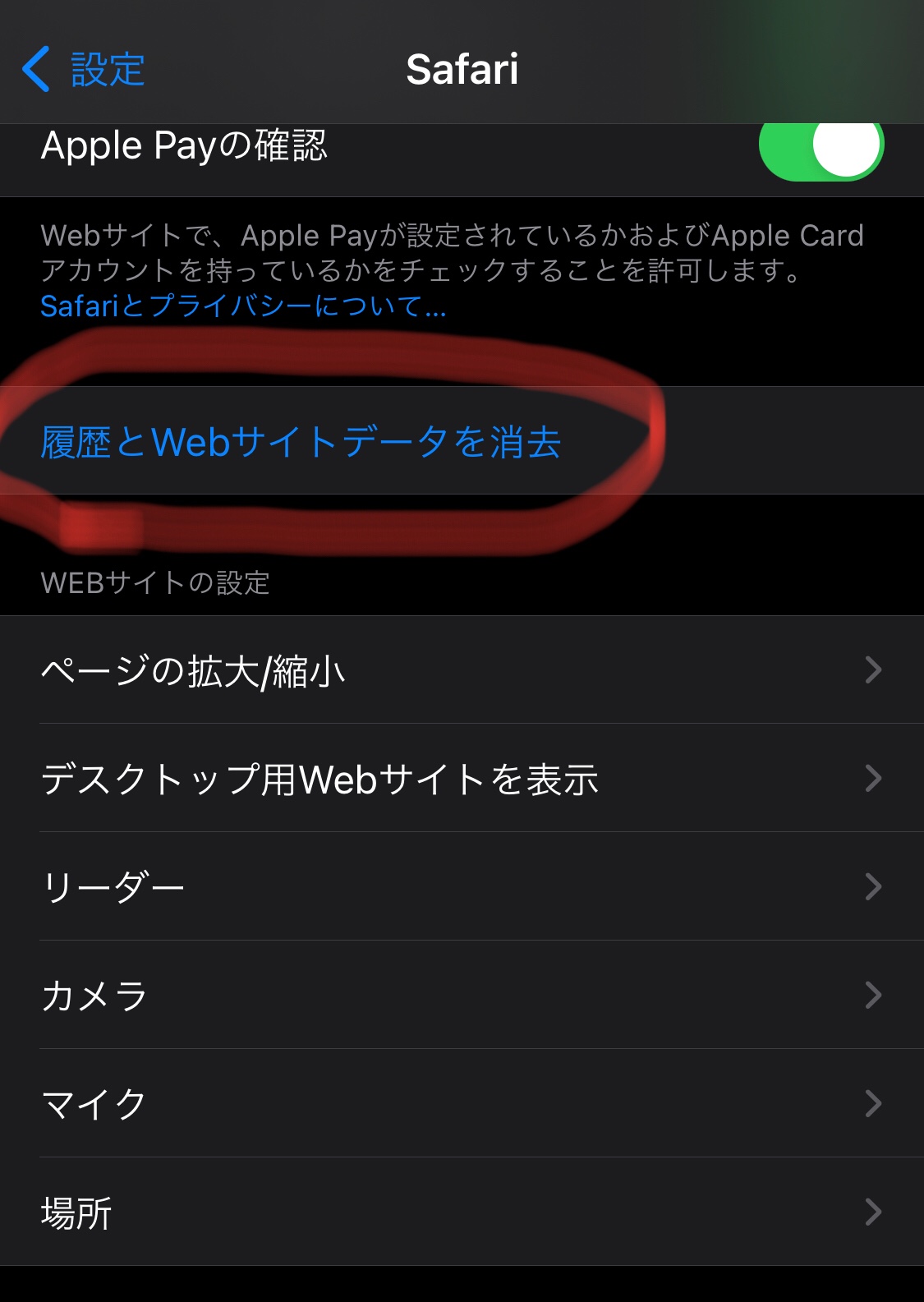Toggle Apple Payの確認 switch
This screenshot has width=924, height=1302.
click(821, 146)
